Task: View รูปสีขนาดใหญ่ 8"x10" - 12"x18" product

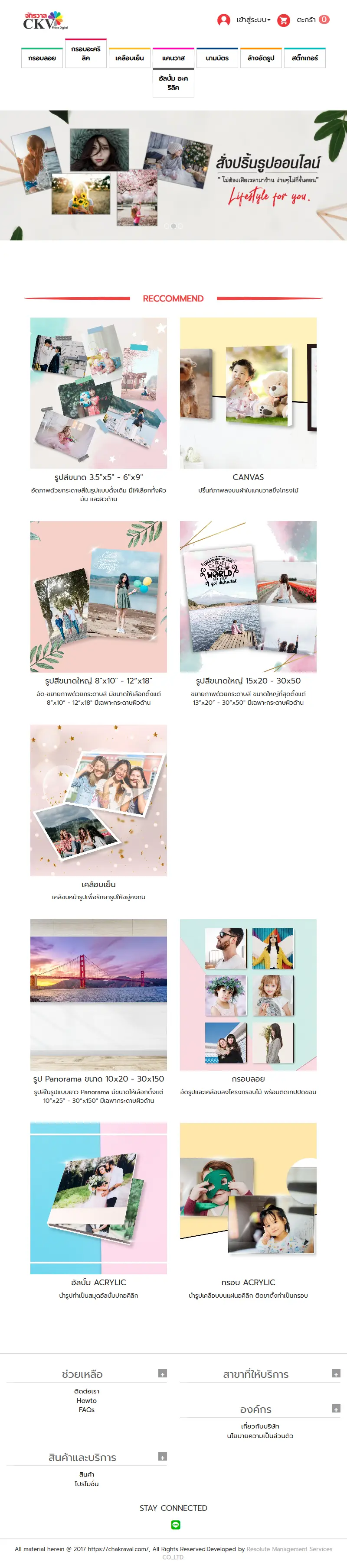Action: pyautogui.click(x=98, y=596)
